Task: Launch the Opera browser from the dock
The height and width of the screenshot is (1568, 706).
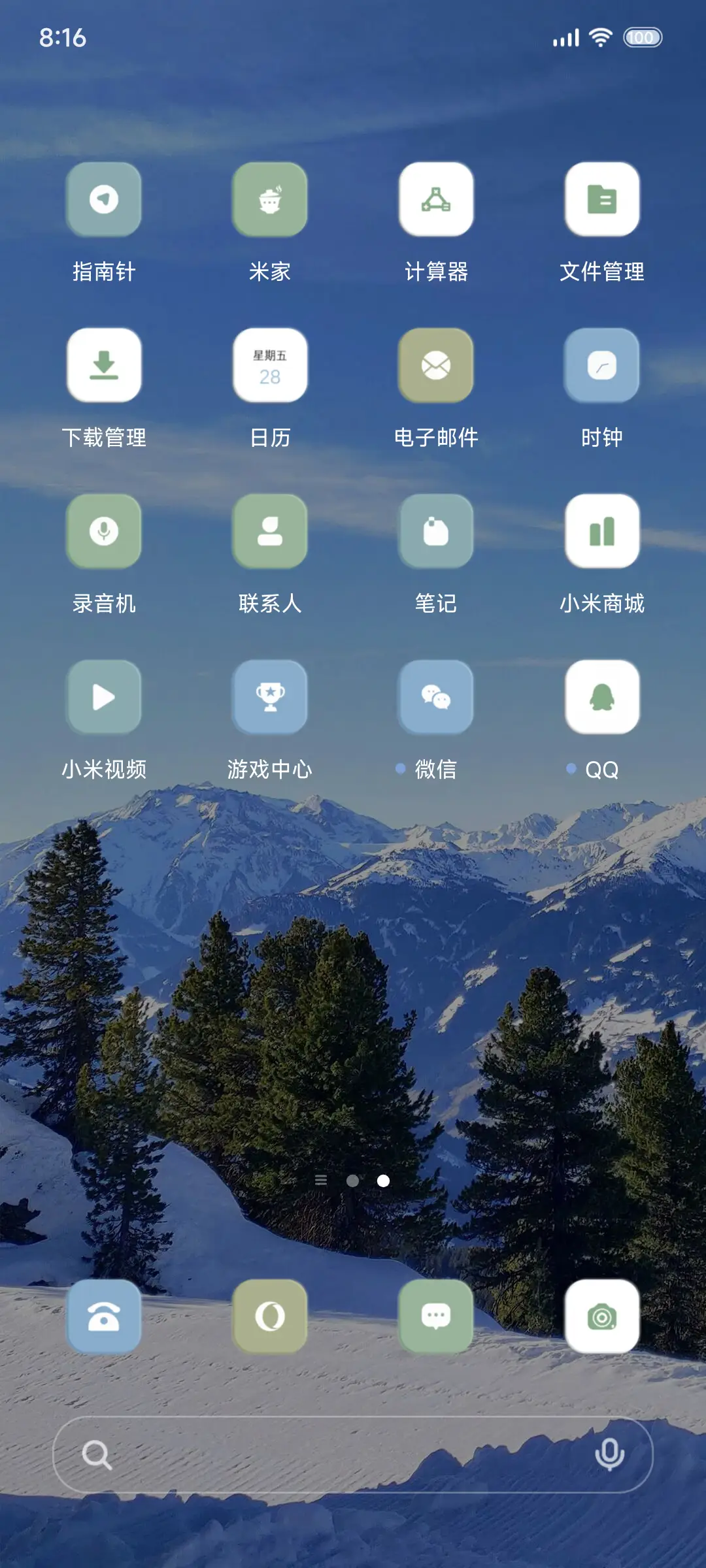Action: pyautogui.click(x=270, y=1315)
